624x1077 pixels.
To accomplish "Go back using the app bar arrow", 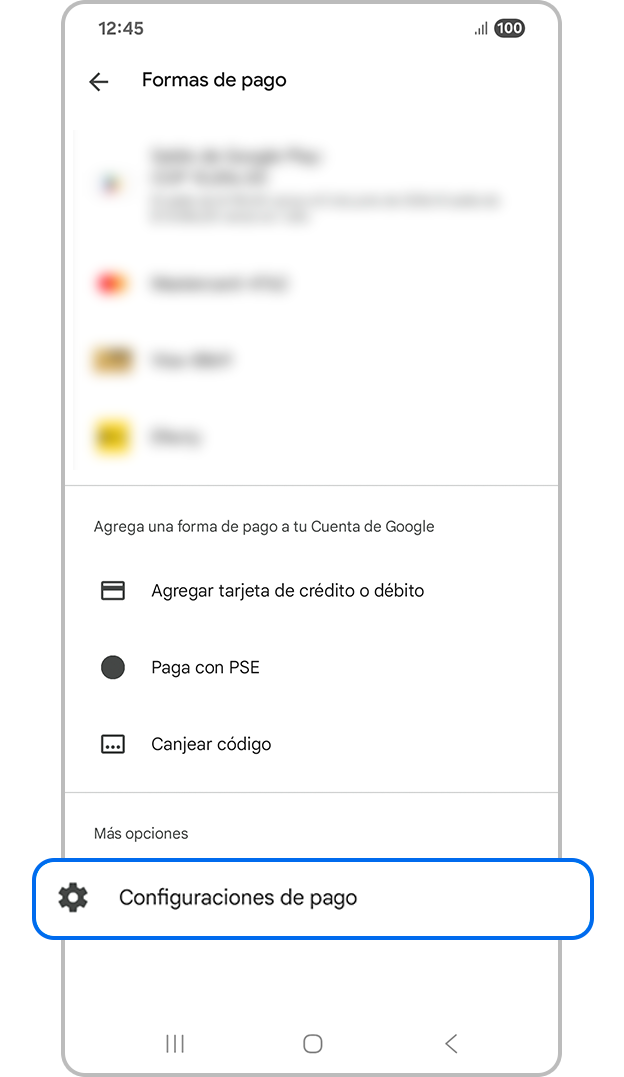I will (x=99, y=82).
